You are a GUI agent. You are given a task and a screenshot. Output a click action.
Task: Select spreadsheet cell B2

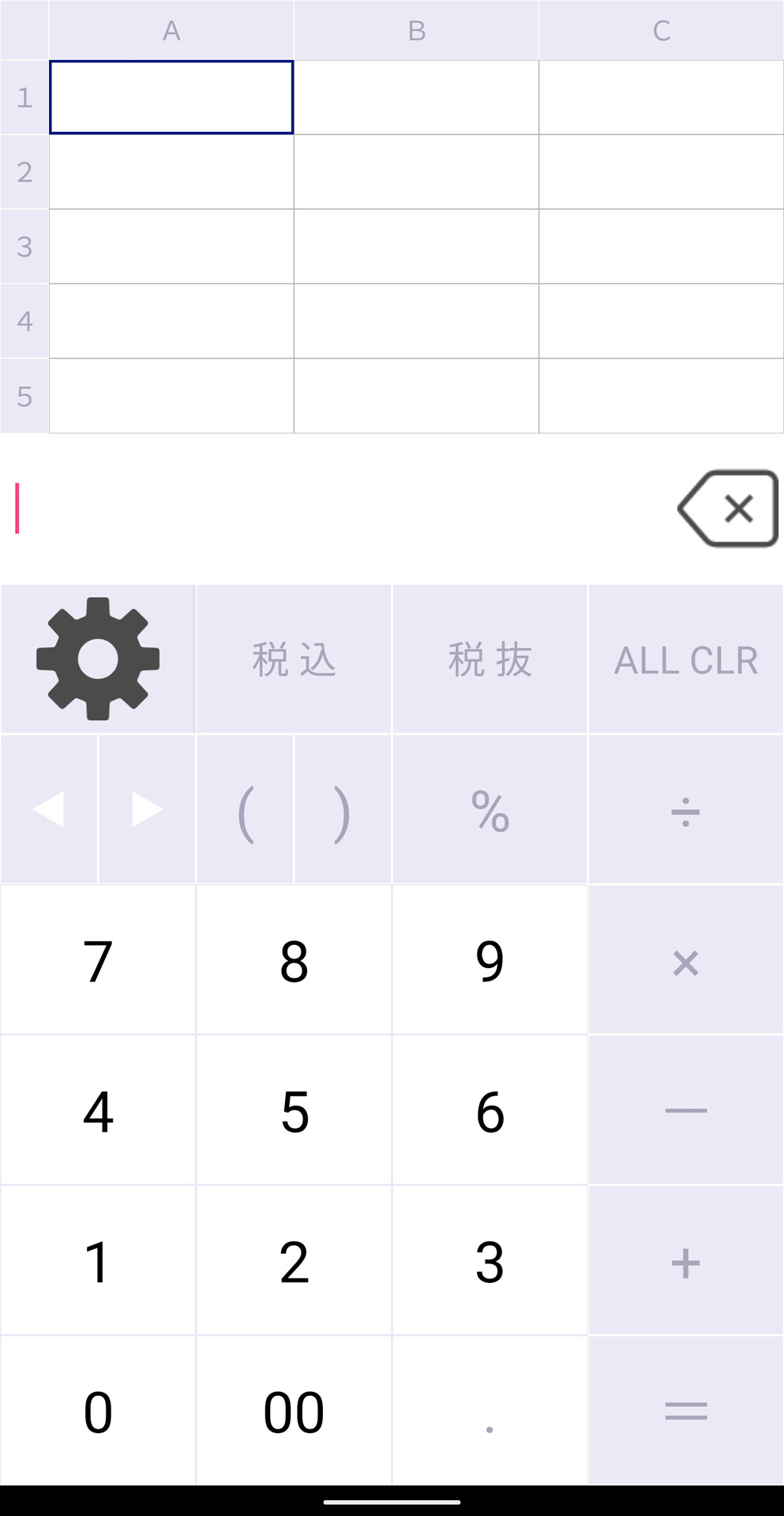pyautogui.click(x=416, y=172)
